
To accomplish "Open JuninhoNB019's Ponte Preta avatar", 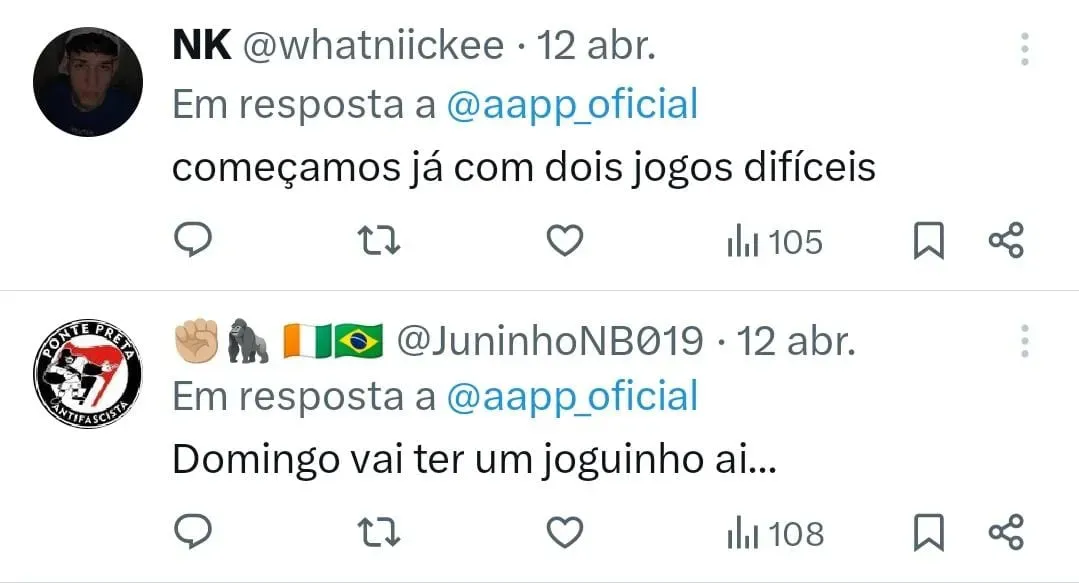I will coord(88,375).
